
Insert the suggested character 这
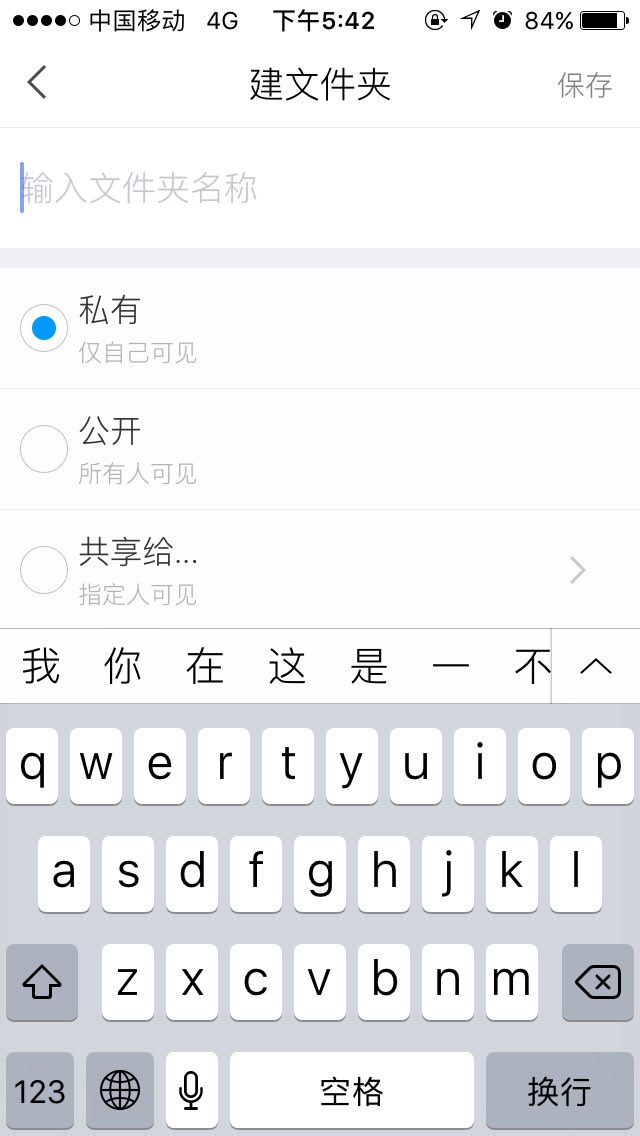288,667
